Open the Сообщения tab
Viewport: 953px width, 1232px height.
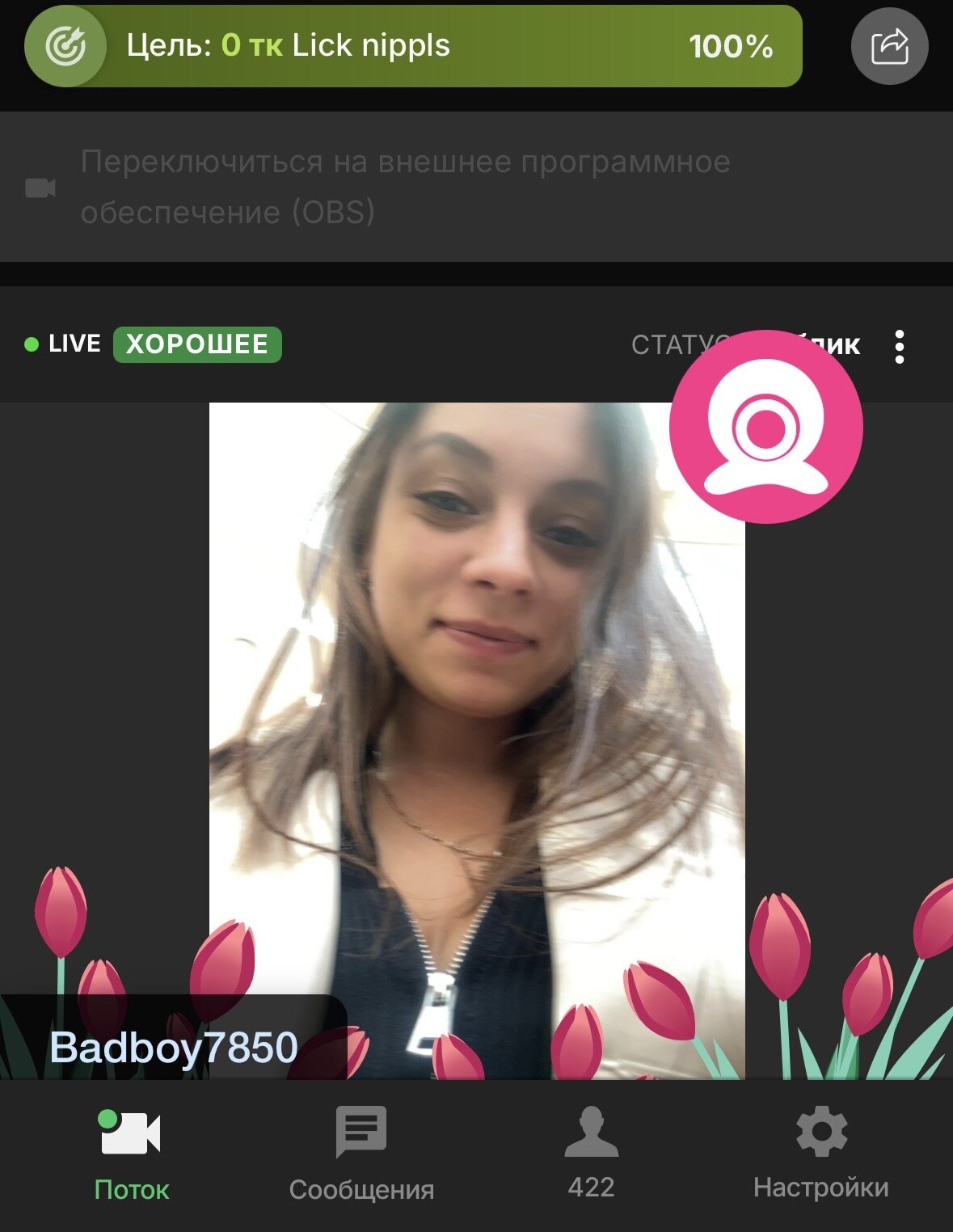point(361,1153)
